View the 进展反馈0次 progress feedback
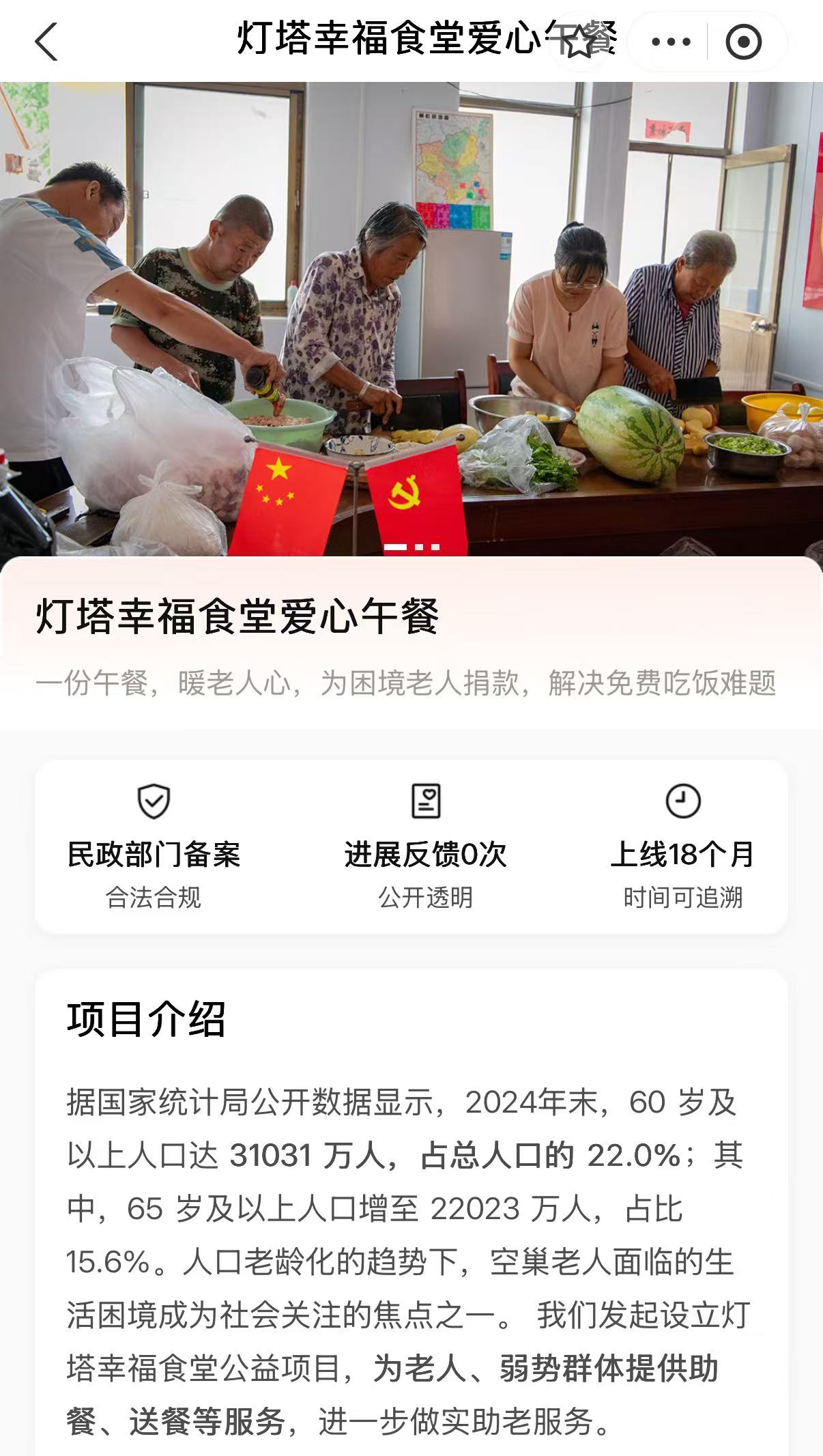This screenshot has height=1456, width=823. pyautogui.click(x=425, y=846)
